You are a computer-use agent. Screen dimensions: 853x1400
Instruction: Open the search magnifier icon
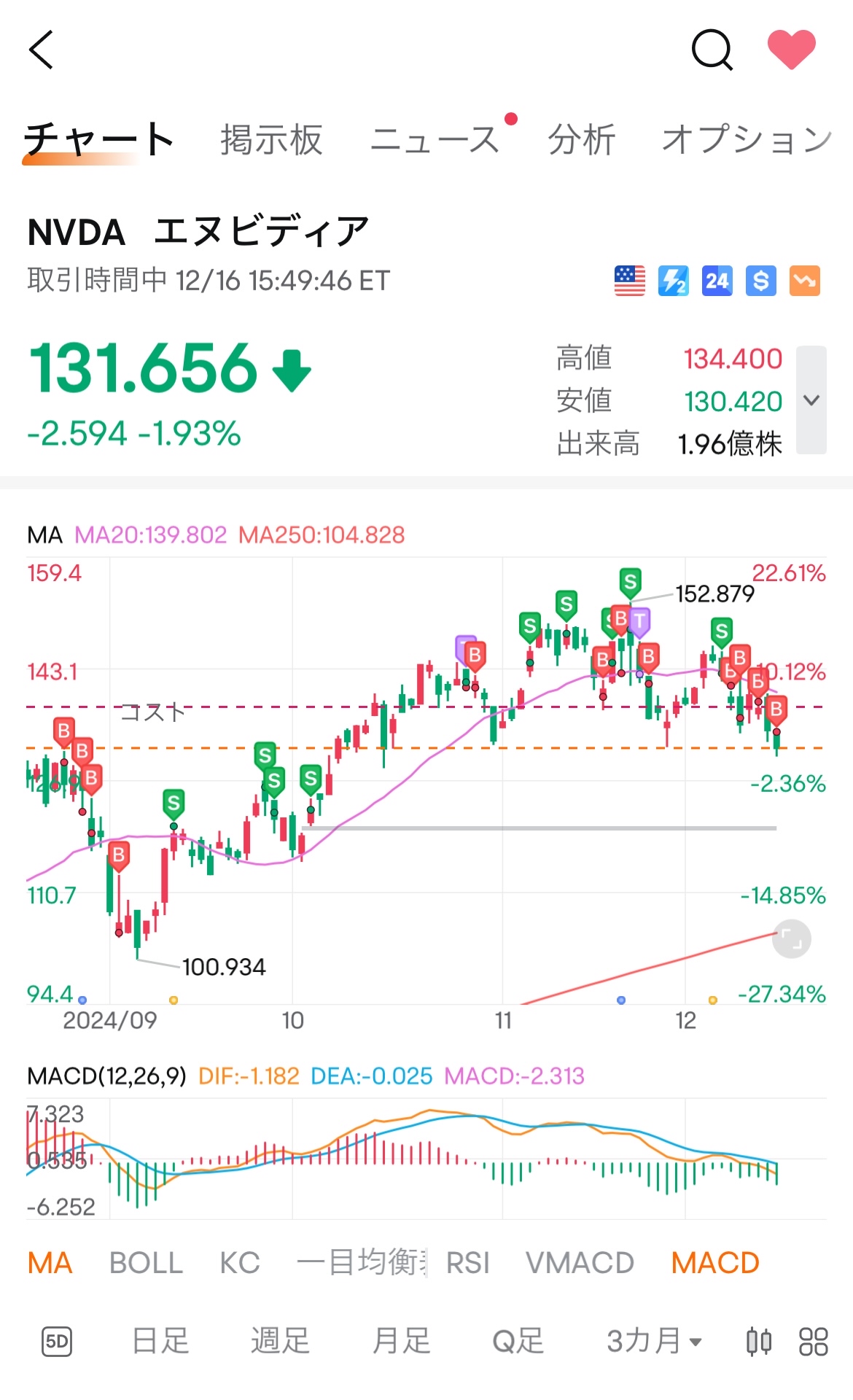(x=712, y=50)
